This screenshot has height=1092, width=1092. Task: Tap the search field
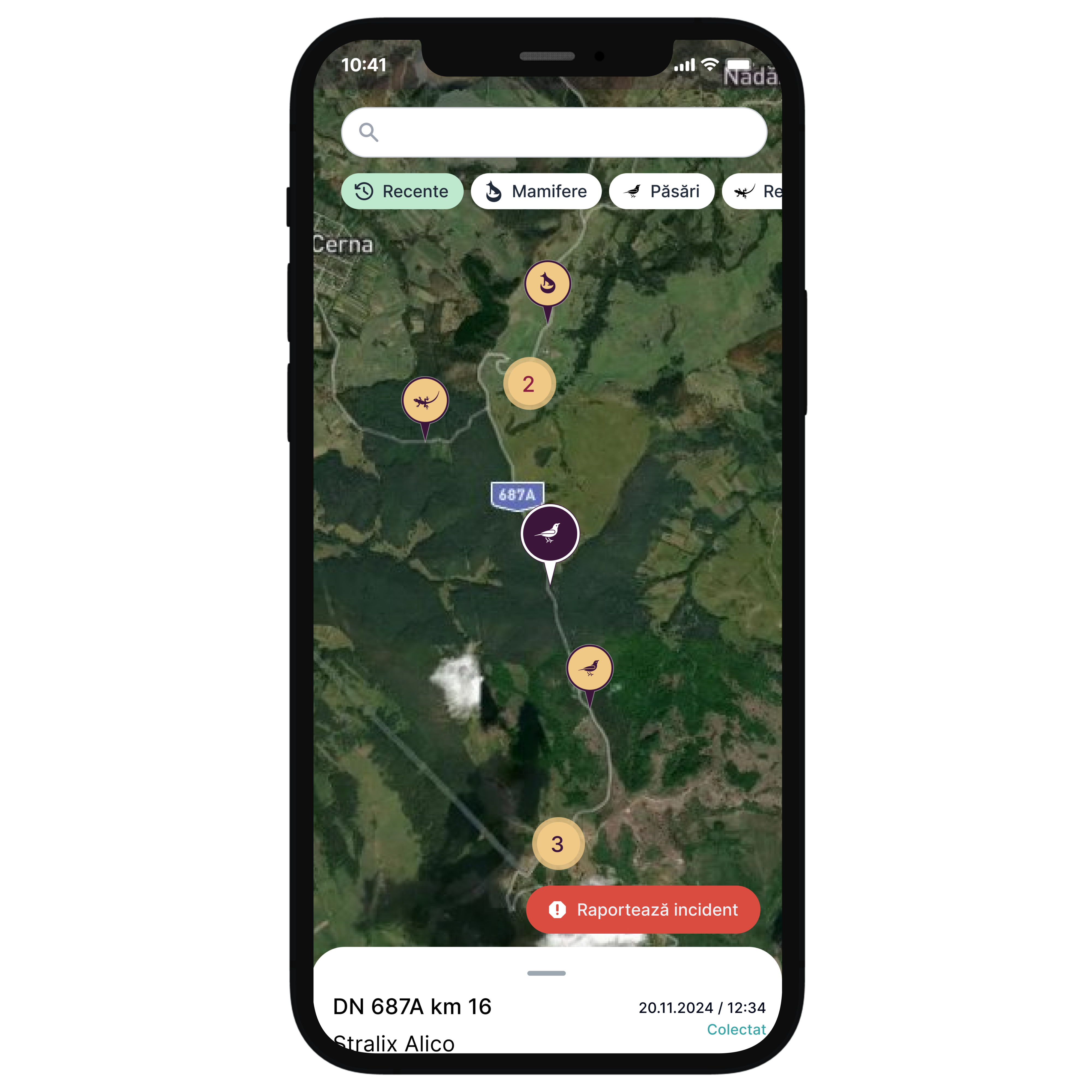tap(554, 132)
